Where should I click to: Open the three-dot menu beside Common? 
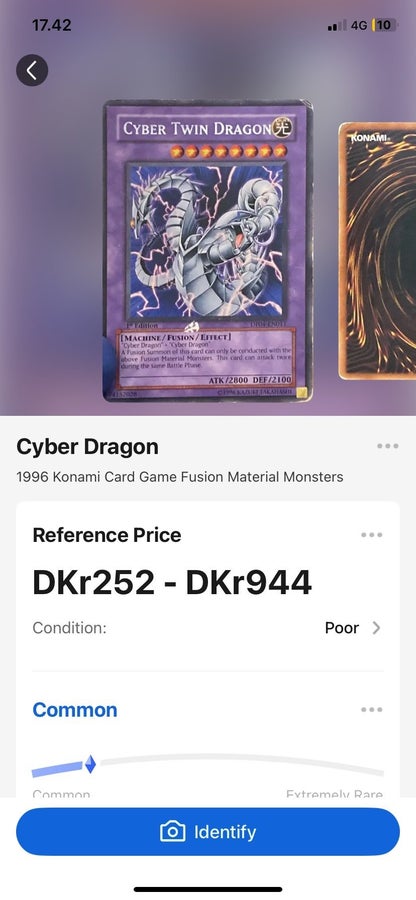[x=372, y=710]
